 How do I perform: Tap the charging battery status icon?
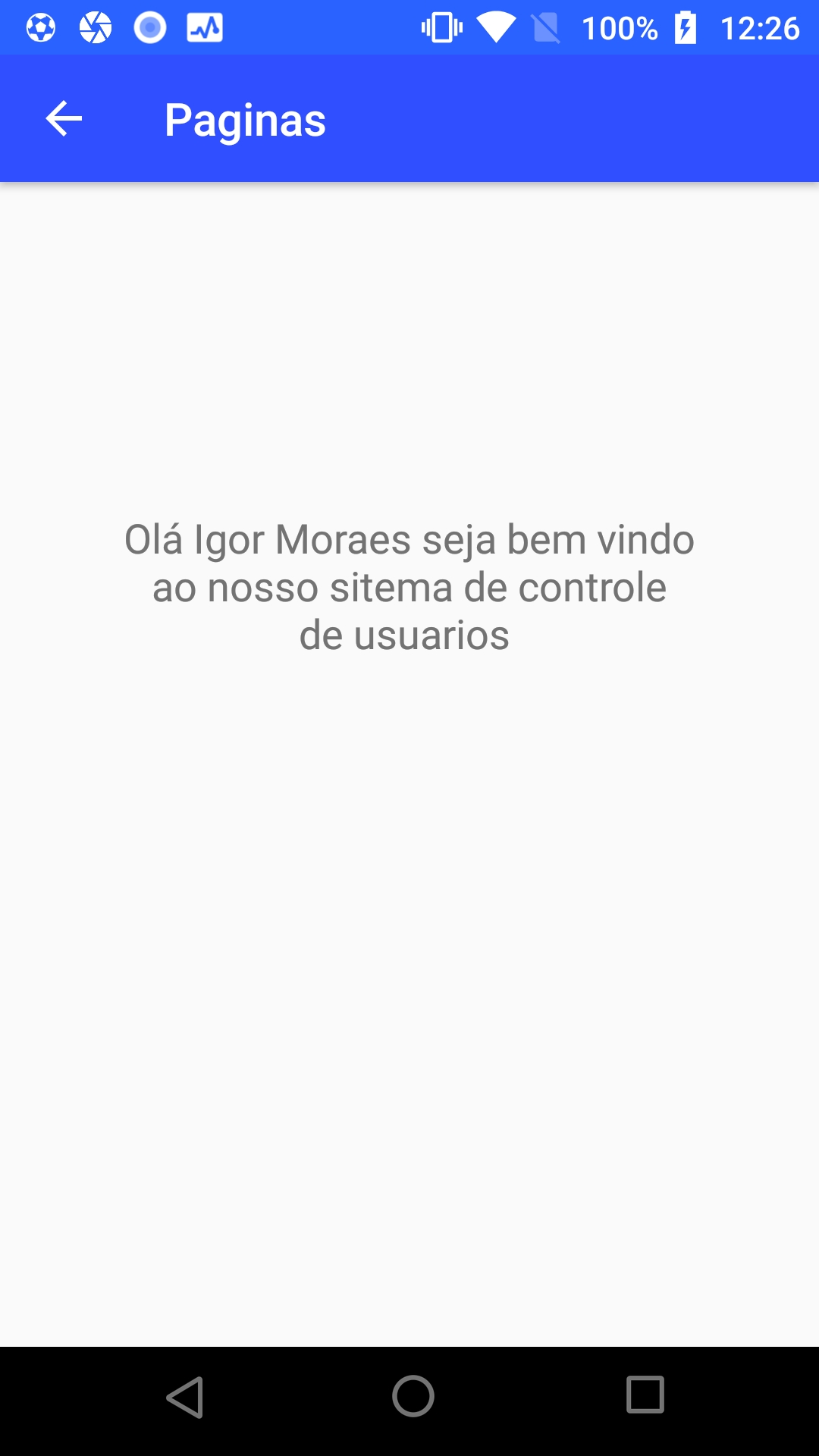[x=685, y=27]
